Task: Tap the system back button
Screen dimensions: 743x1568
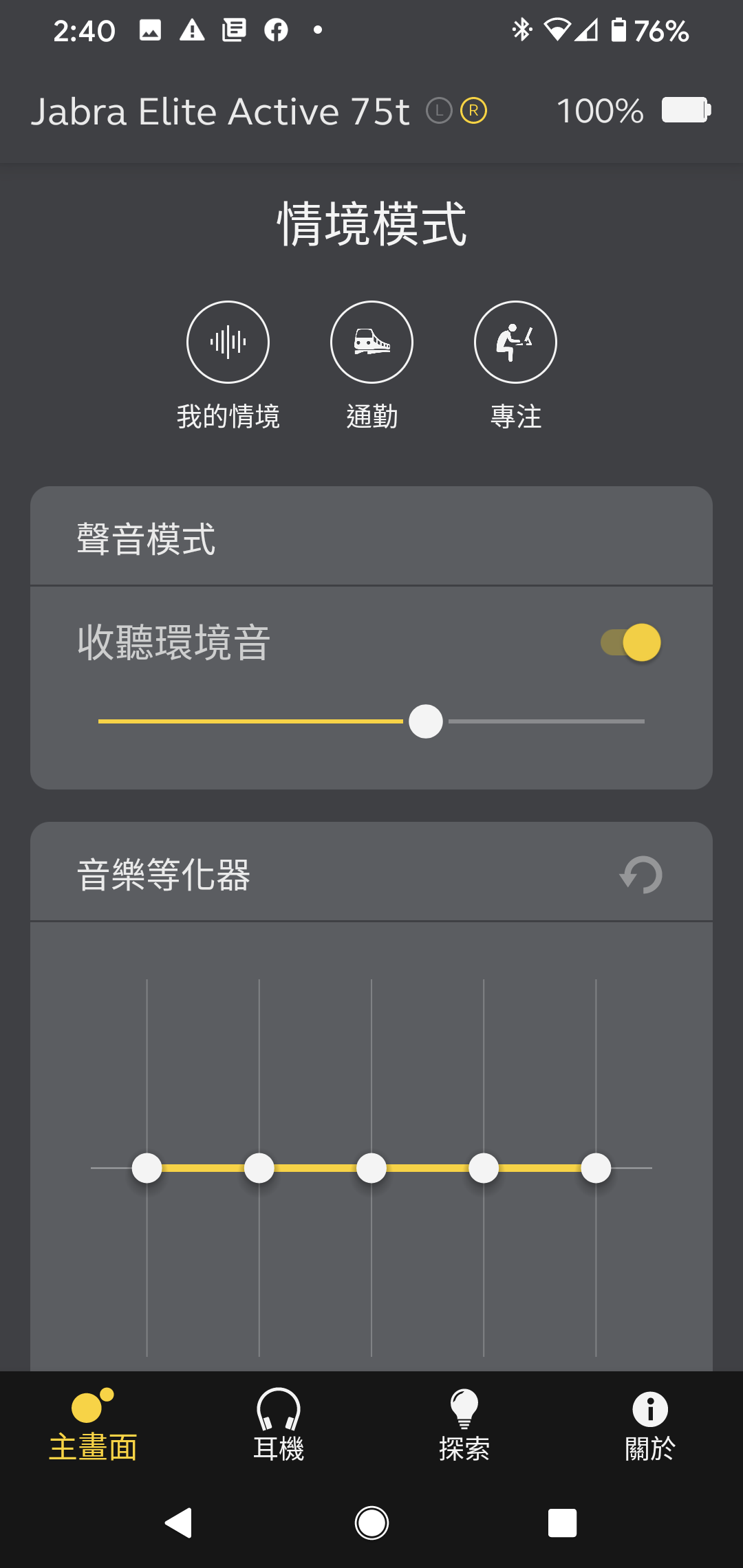Action: (179, 1523)
